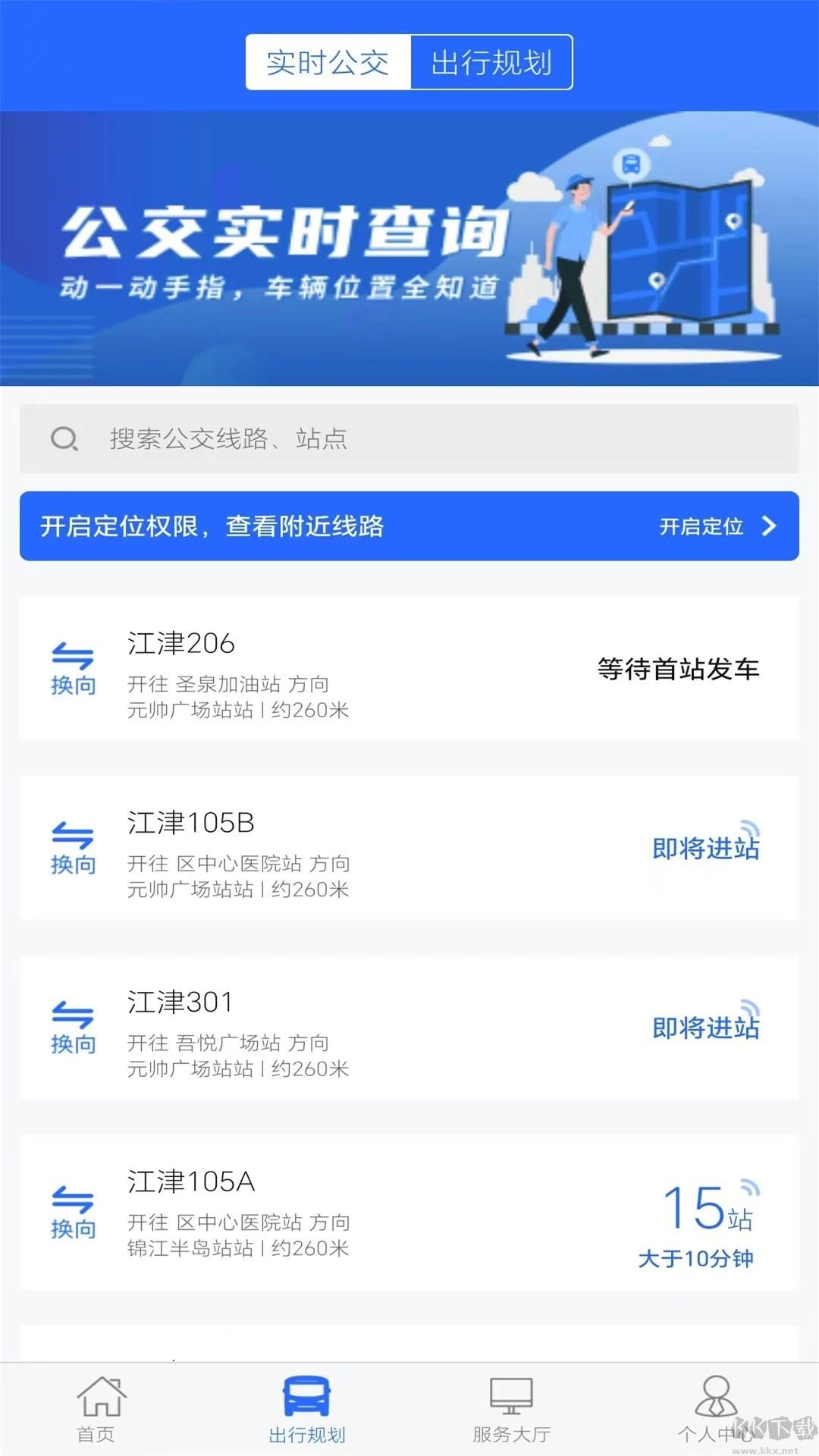The height and width of the screenshot is (1456, 819).
Task: Expand location banner via right chevron
Action: (771, 527)
